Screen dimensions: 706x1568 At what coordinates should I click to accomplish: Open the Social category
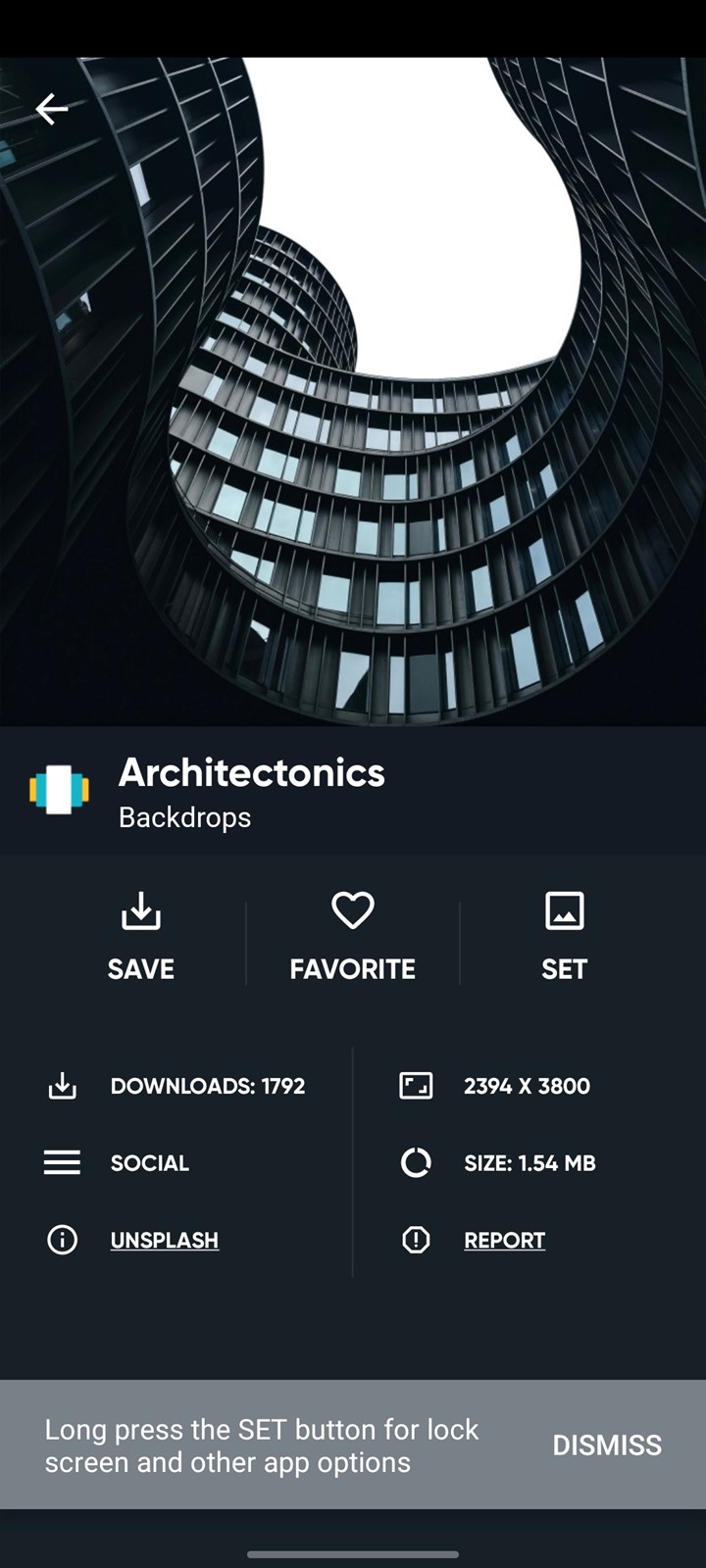(x=149, y=1163)
